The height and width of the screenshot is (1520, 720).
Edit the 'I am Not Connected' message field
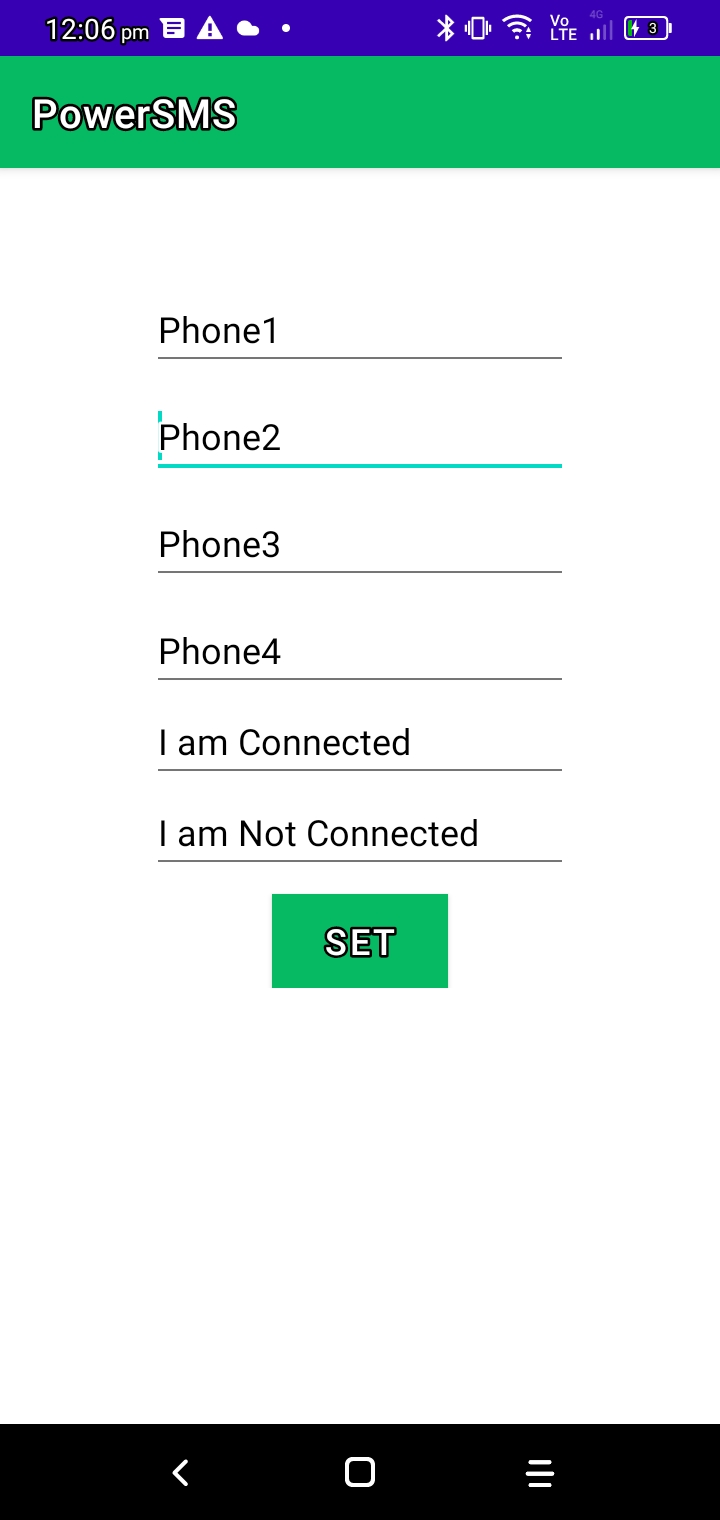359,834
